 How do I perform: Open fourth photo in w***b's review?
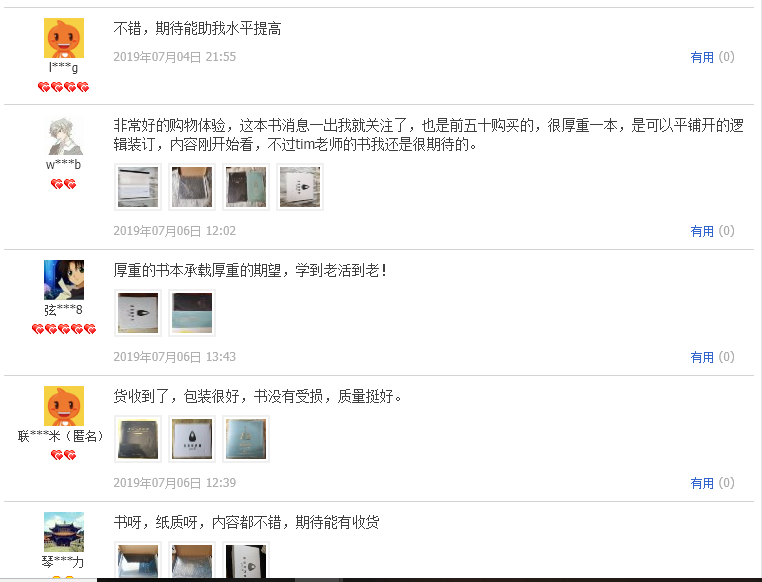tap(300, 187)
